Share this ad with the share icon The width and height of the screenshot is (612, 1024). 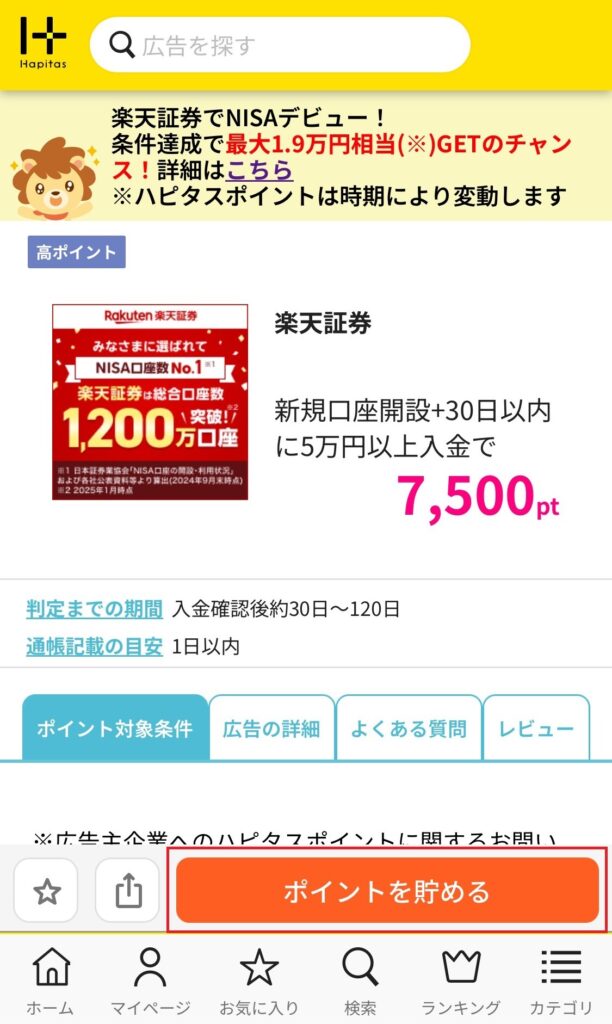[128, 891]
